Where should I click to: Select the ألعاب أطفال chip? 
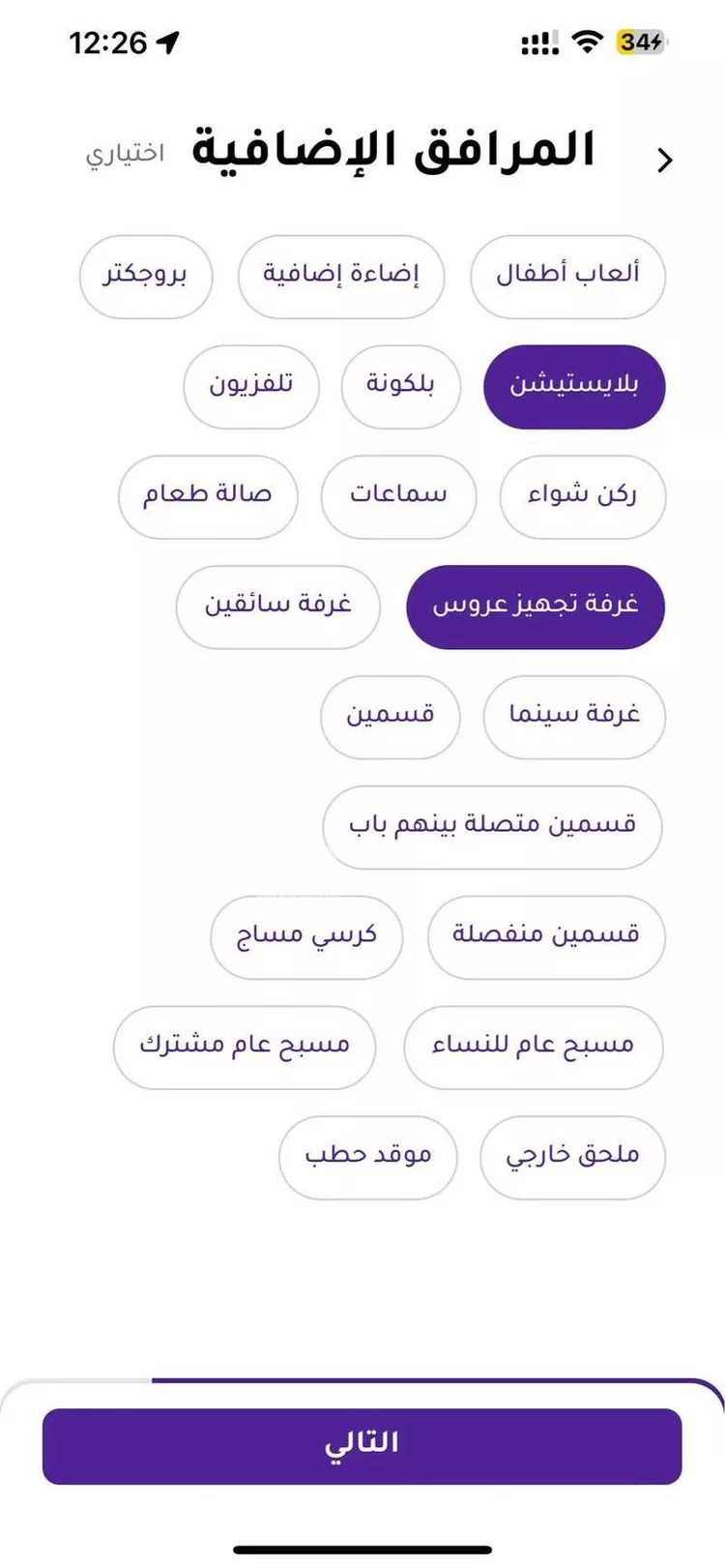click(x=567, y=276)
